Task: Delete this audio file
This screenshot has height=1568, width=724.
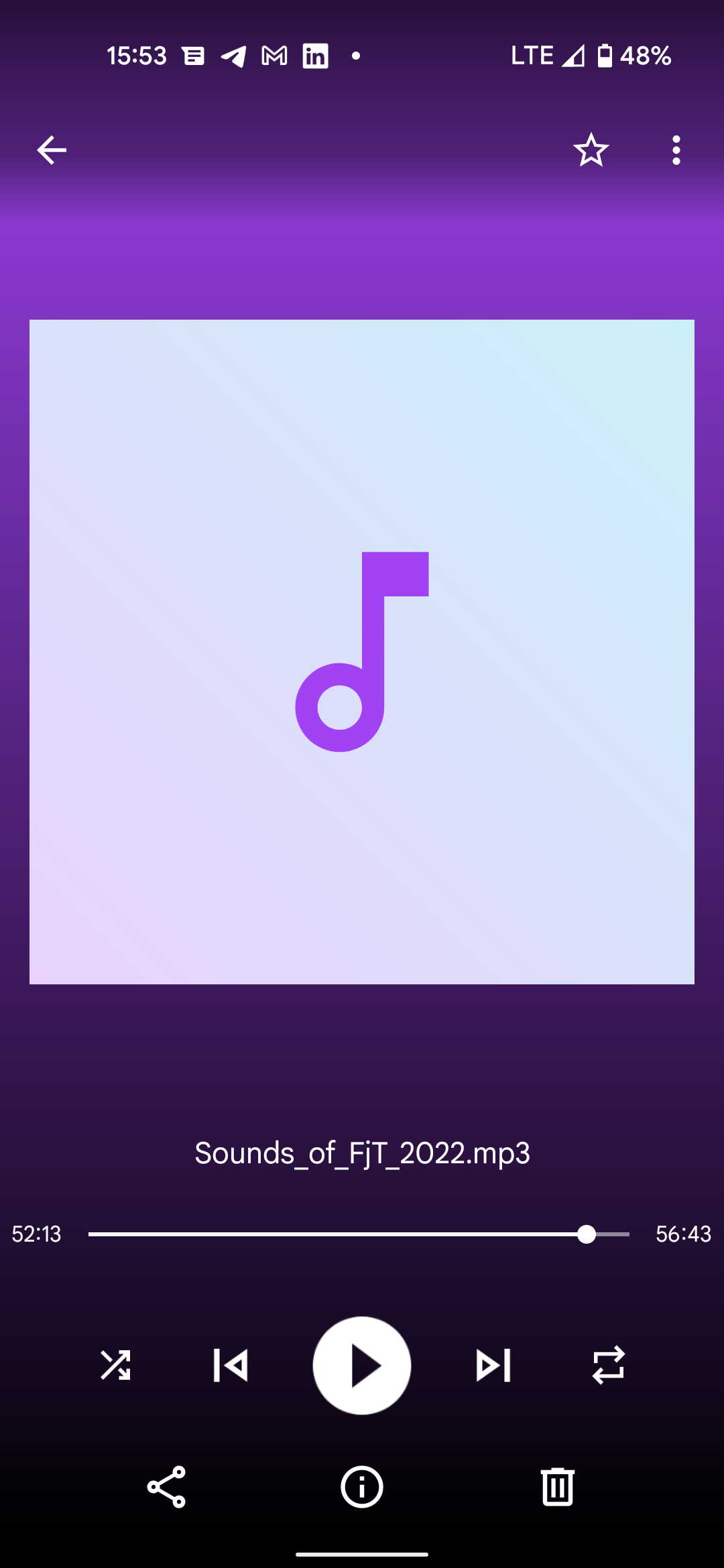Action: (x=557, y=1487)
